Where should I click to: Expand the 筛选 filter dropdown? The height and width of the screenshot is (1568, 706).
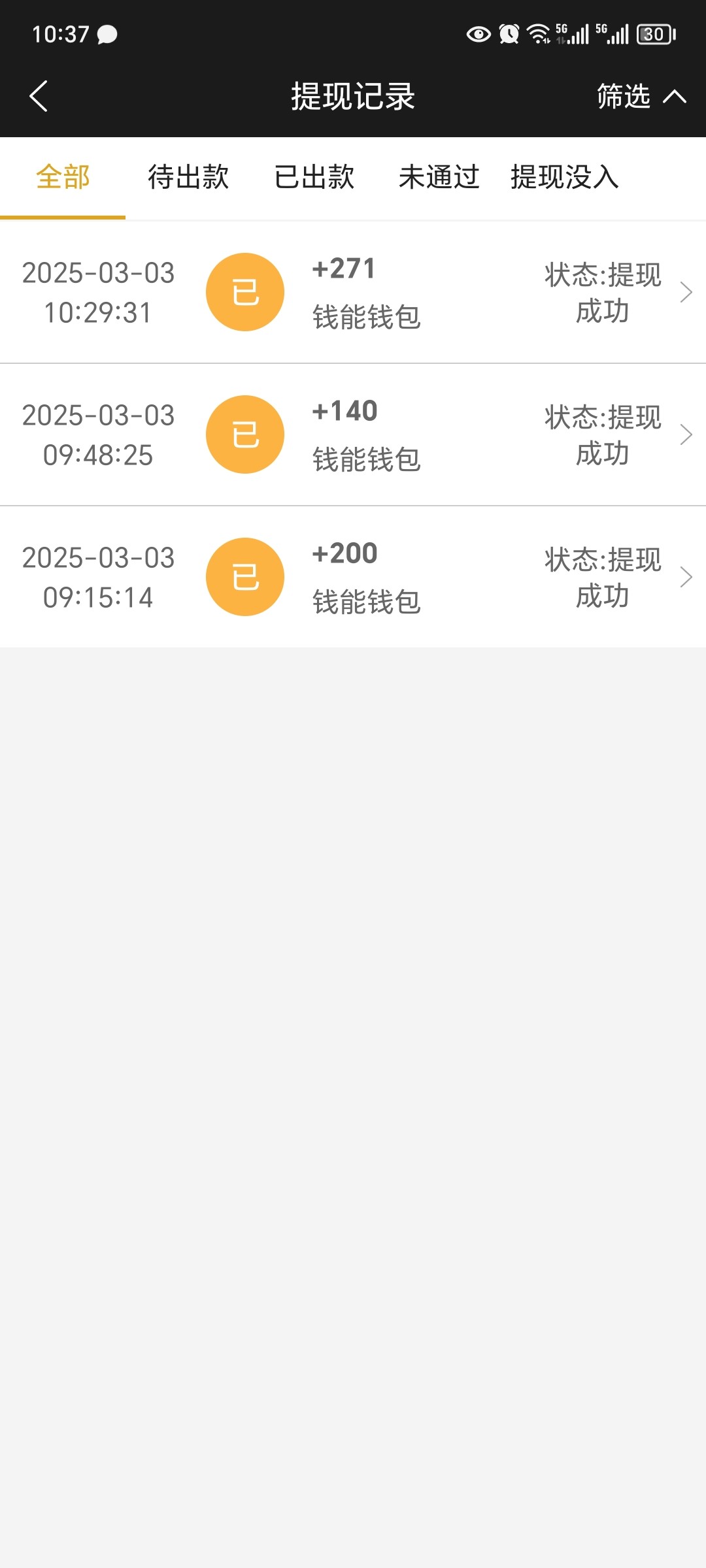click(641, 97)
